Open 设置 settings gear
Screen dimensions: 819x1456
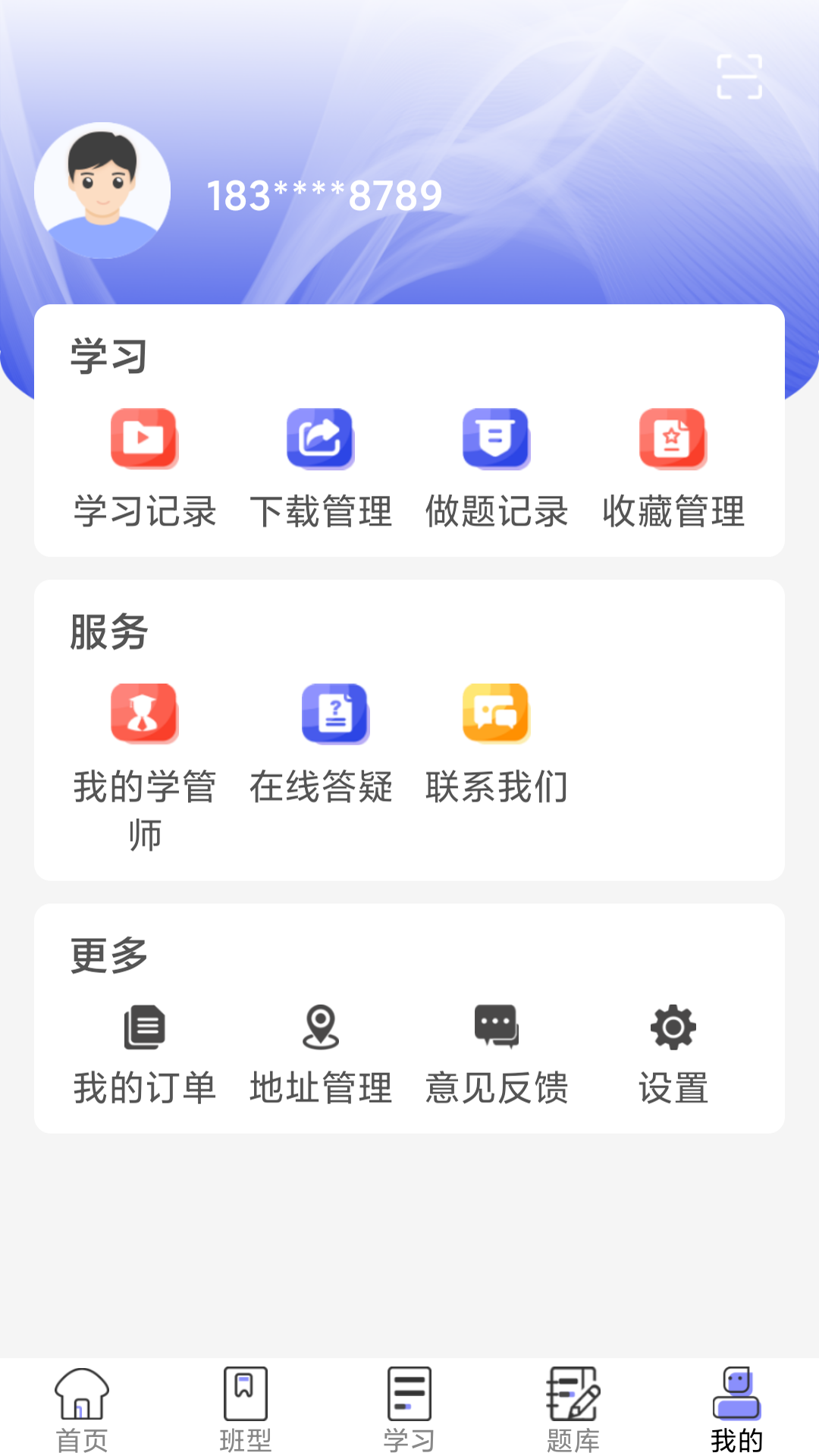(673, 1054)
